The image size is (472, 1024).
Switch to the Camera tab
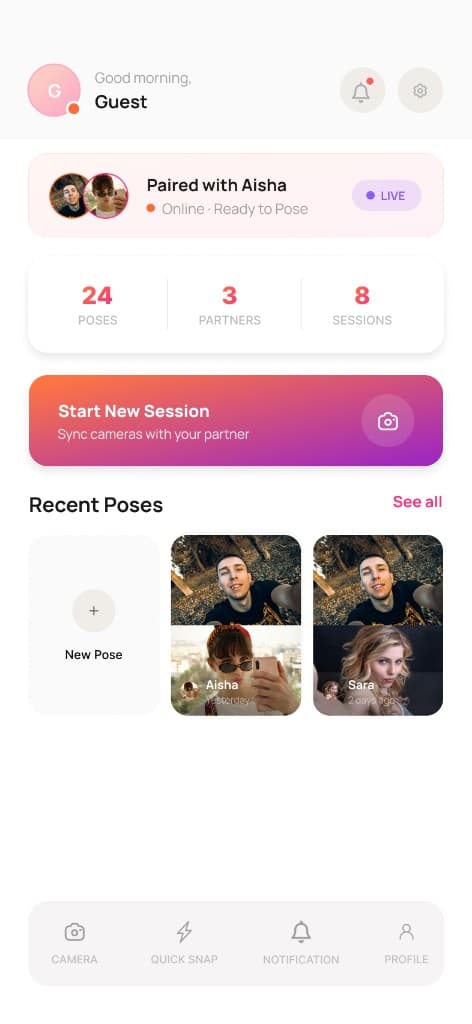(x=74, y=943)
